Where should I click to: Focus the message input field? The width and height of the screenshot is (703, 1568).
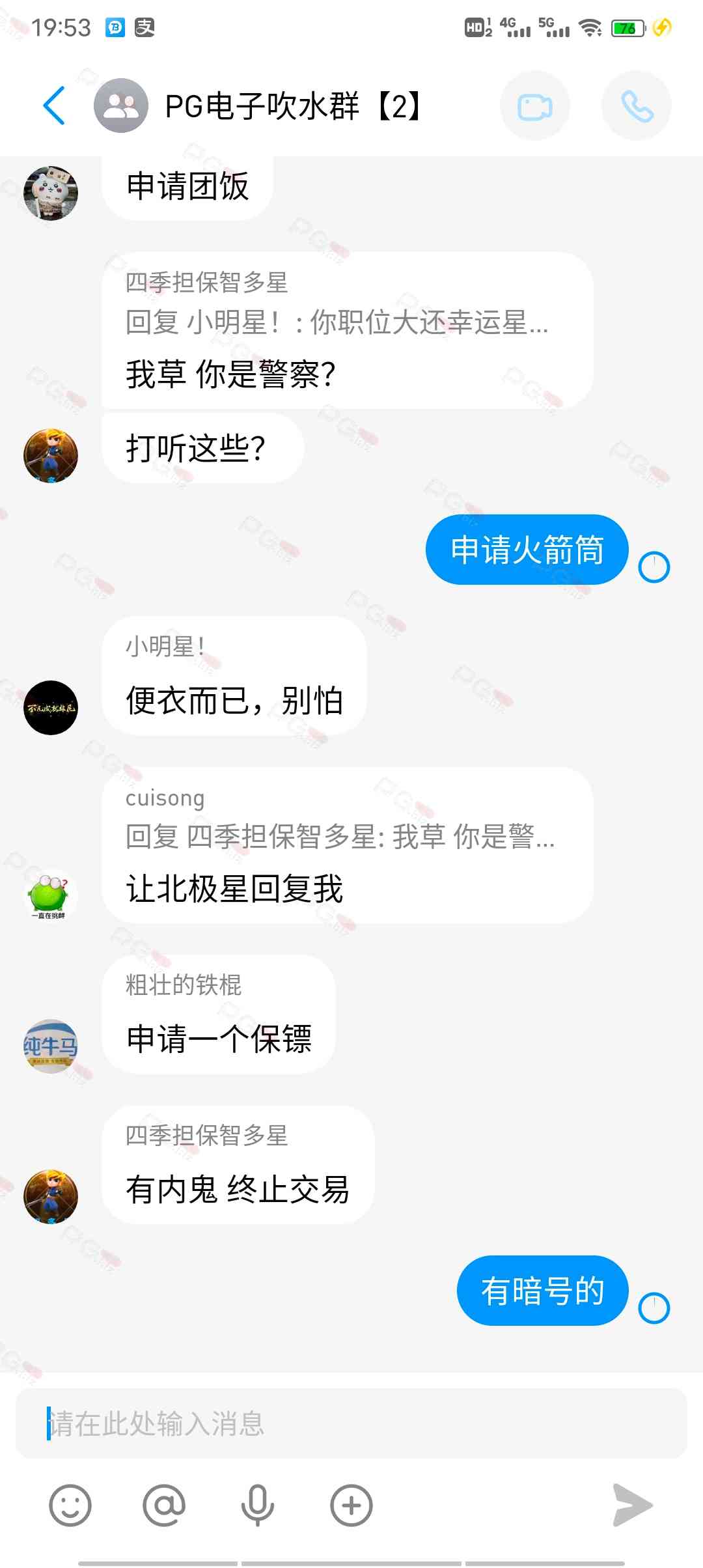click(x=351, y=1423)
